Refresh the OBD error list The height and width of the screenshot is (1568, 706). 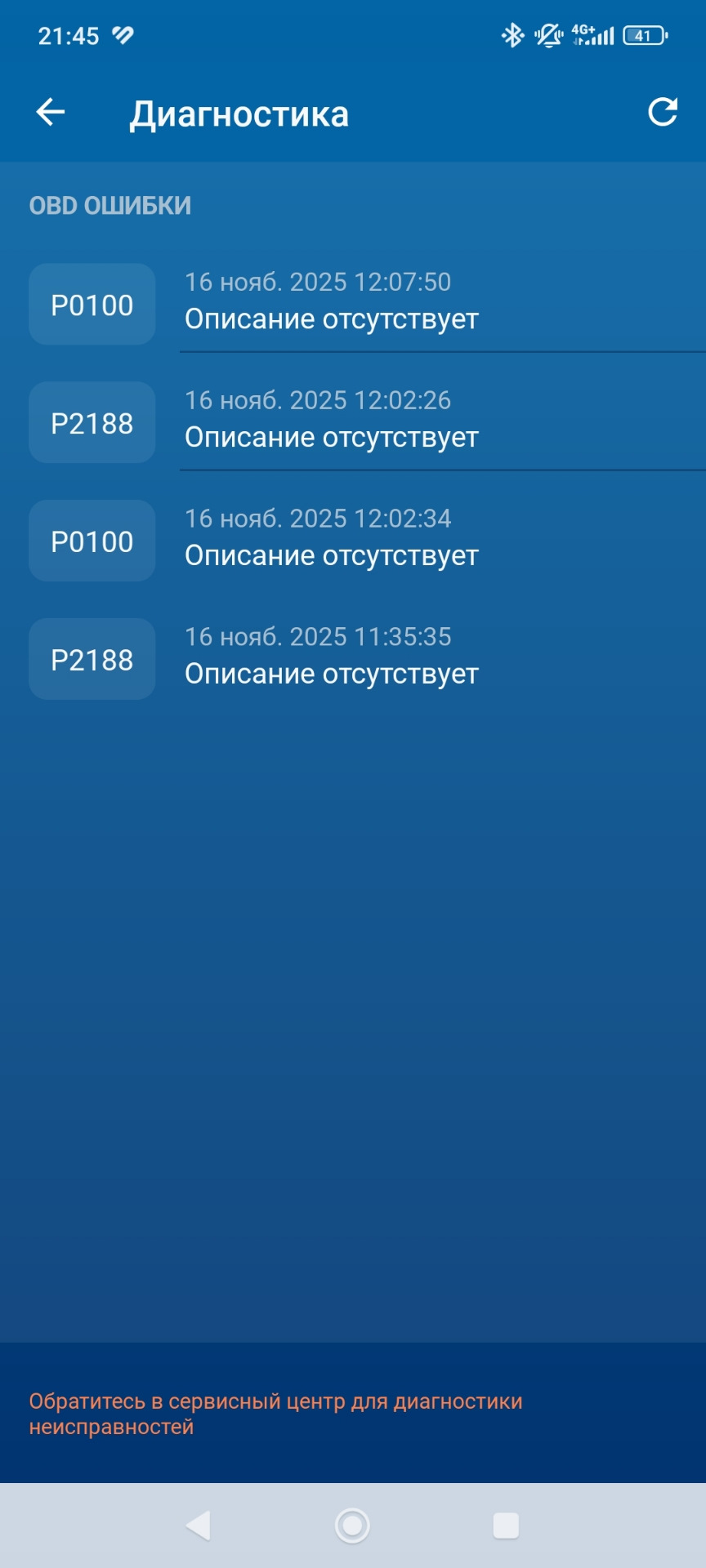[662, 113]
